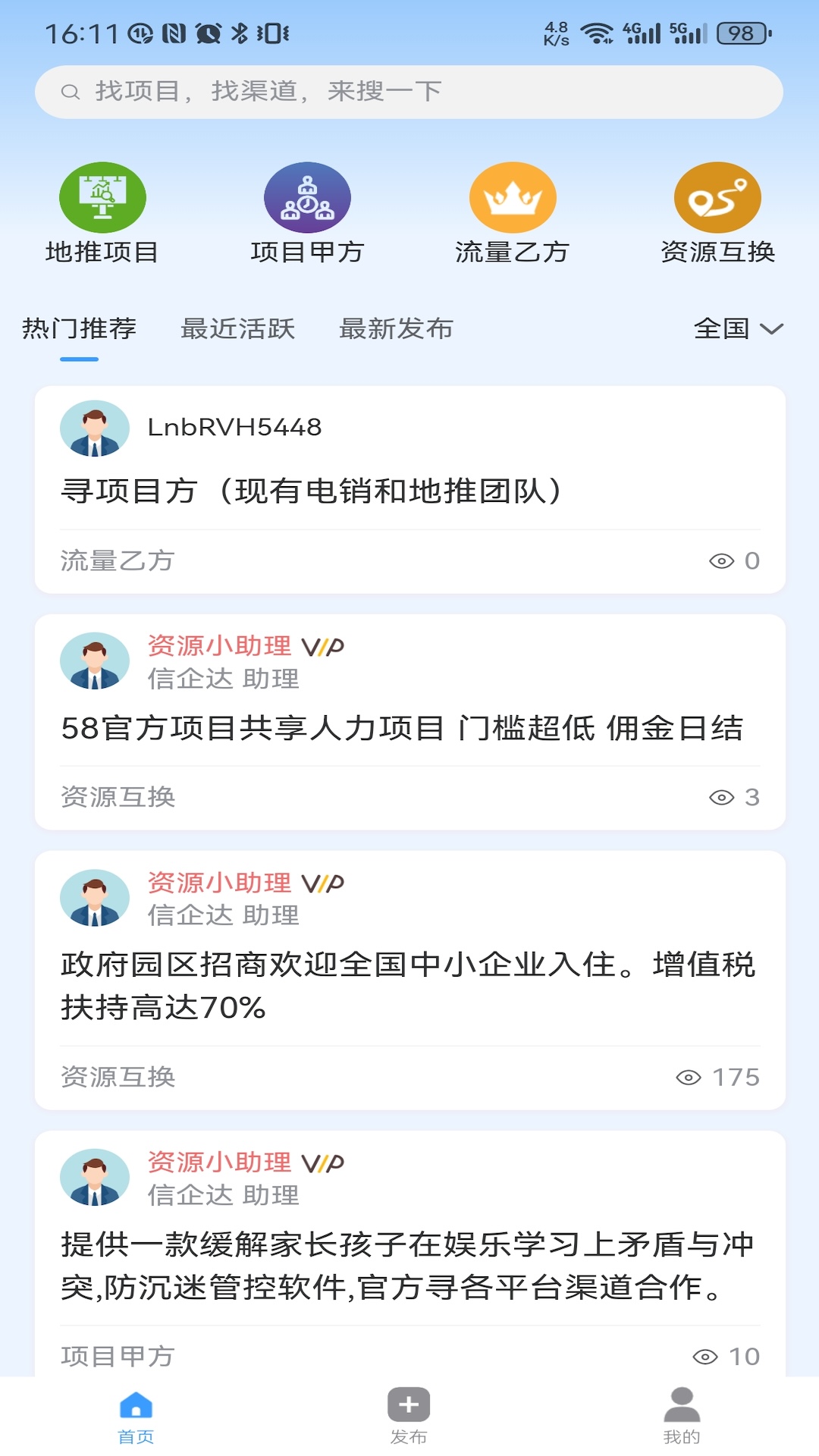The height and width of the screenshot is (1456, 819).
Task: Switch to the 最新发布 tab
Action: coord(396,329)
